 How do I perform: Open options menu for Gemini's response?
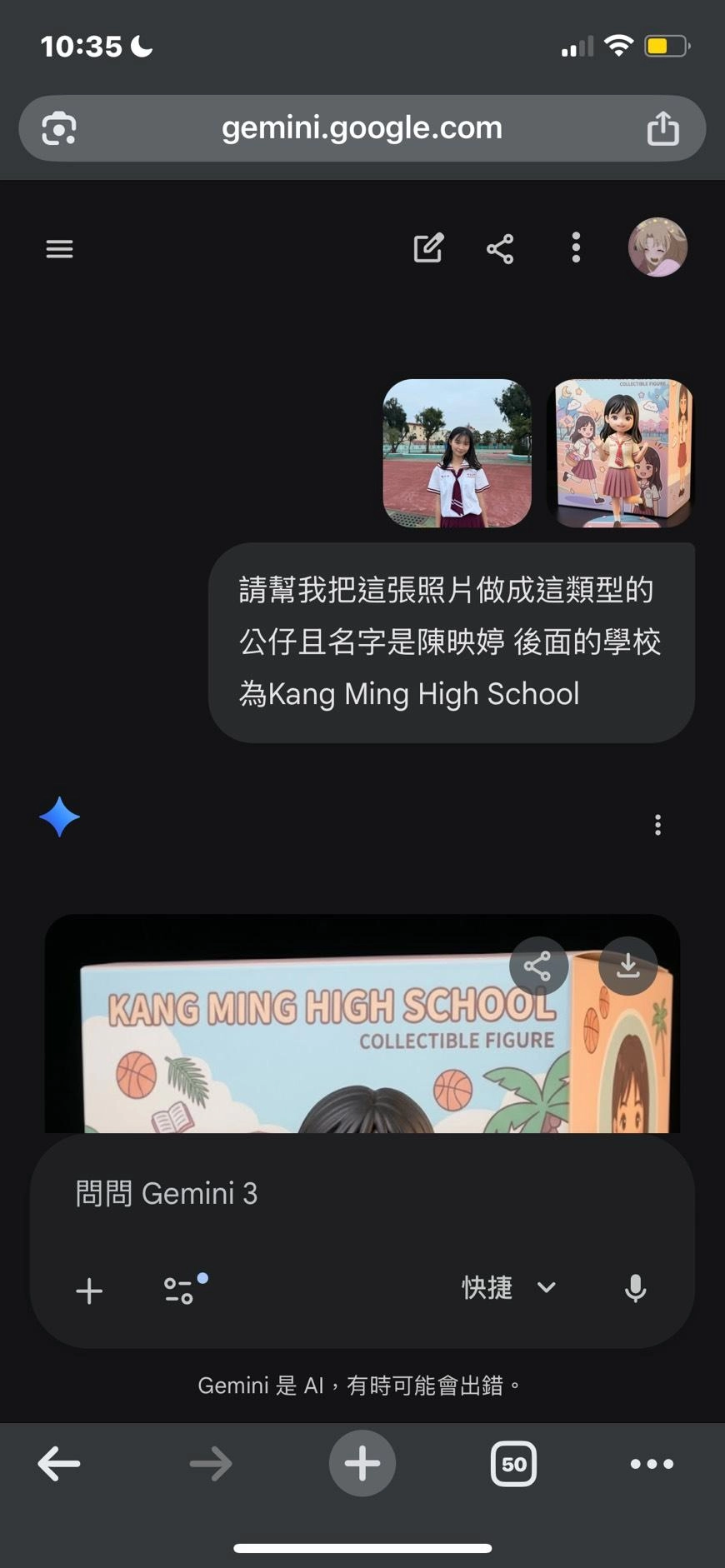657,825
